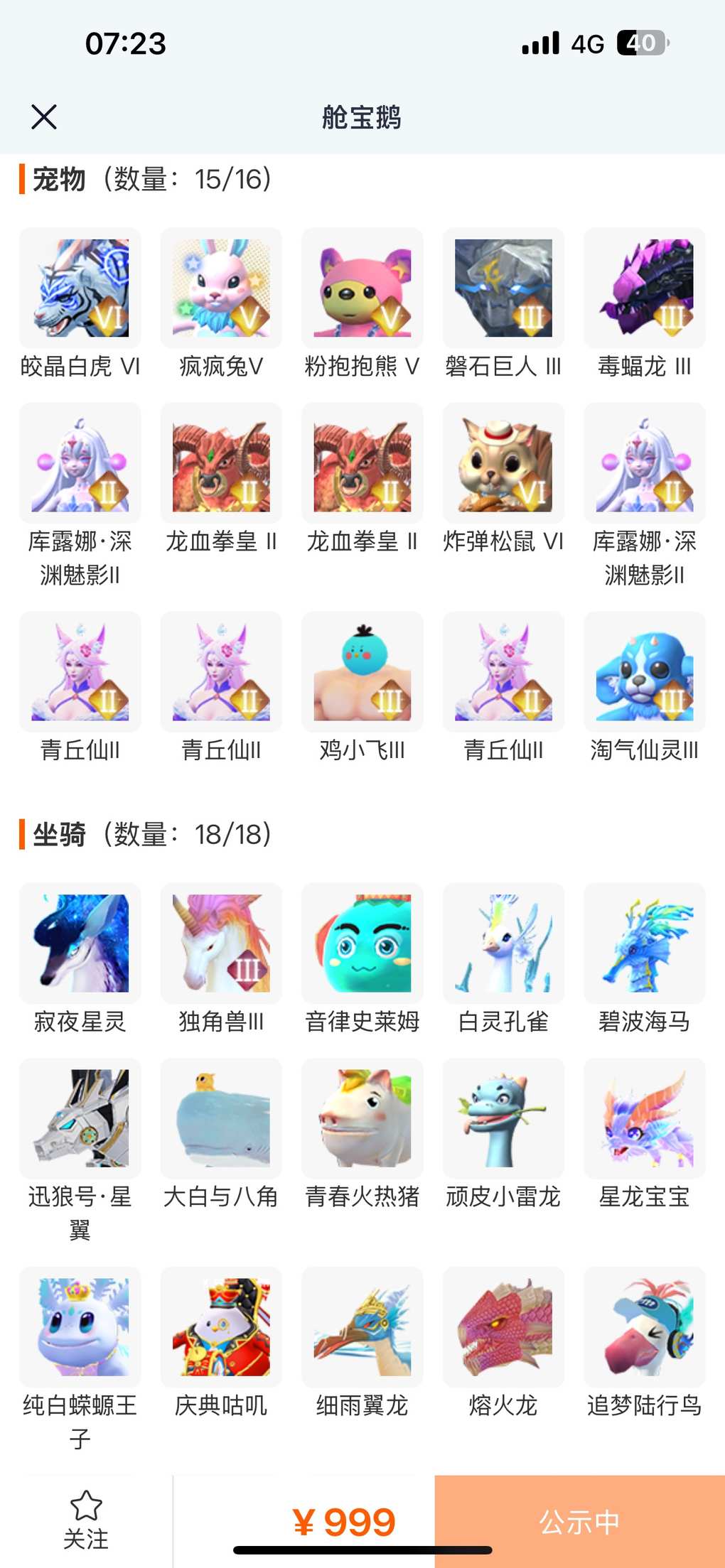The image size is (725, 1568).
Task: Select the 白灵孔雀 mount
Action: pyautogui.click(x=503, y=943)
